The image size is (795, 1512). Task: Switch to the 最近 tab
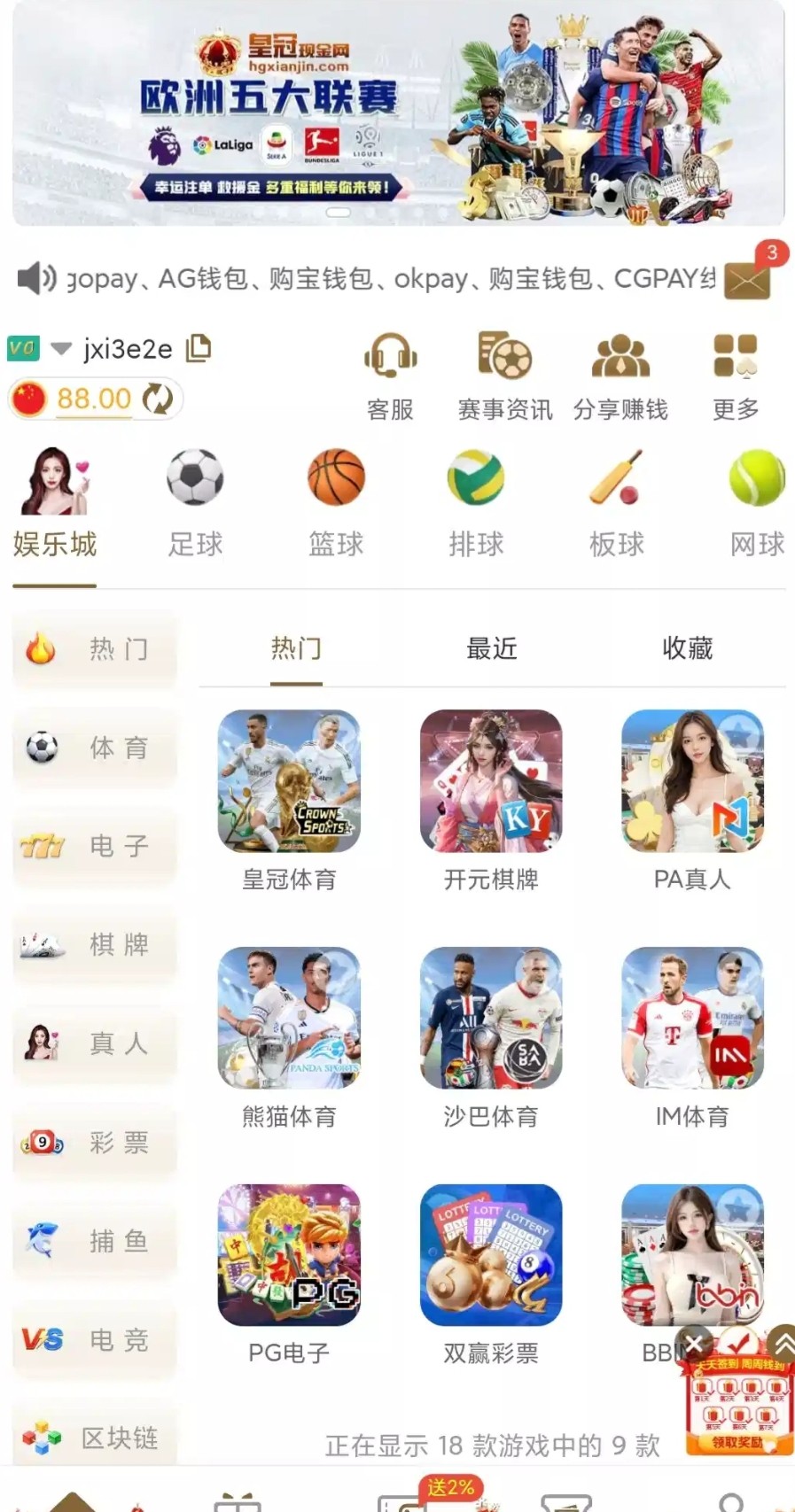click(x=492, y=648)
